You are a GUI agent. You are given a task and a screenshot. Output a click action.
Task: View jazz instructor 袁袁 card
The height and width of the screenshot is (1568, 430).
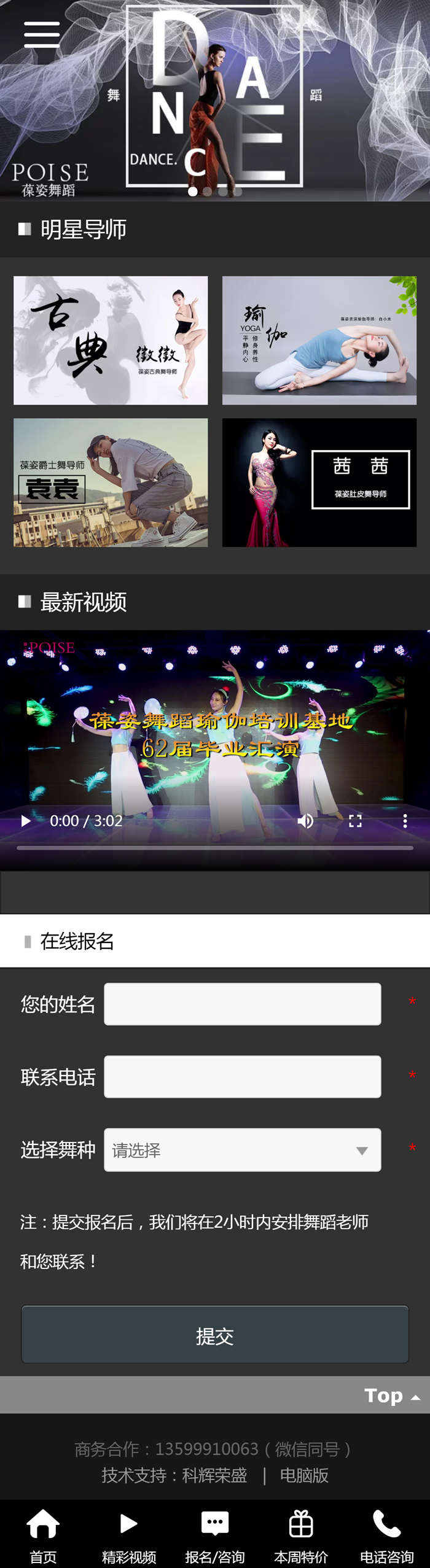(x=111, y=483)
